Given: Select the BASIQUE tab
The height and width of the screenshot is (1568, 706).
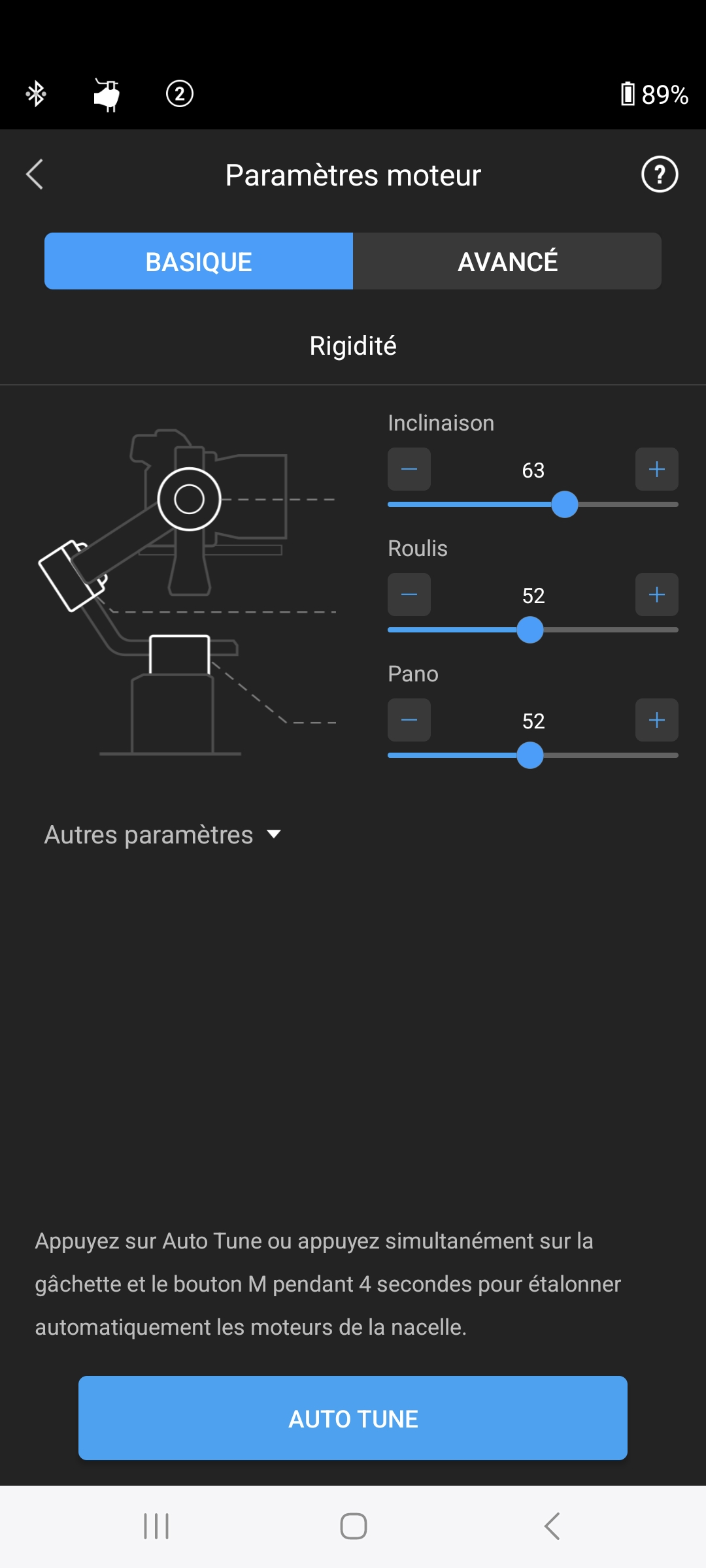Looking at the screenshot, I should click(199, 261).
